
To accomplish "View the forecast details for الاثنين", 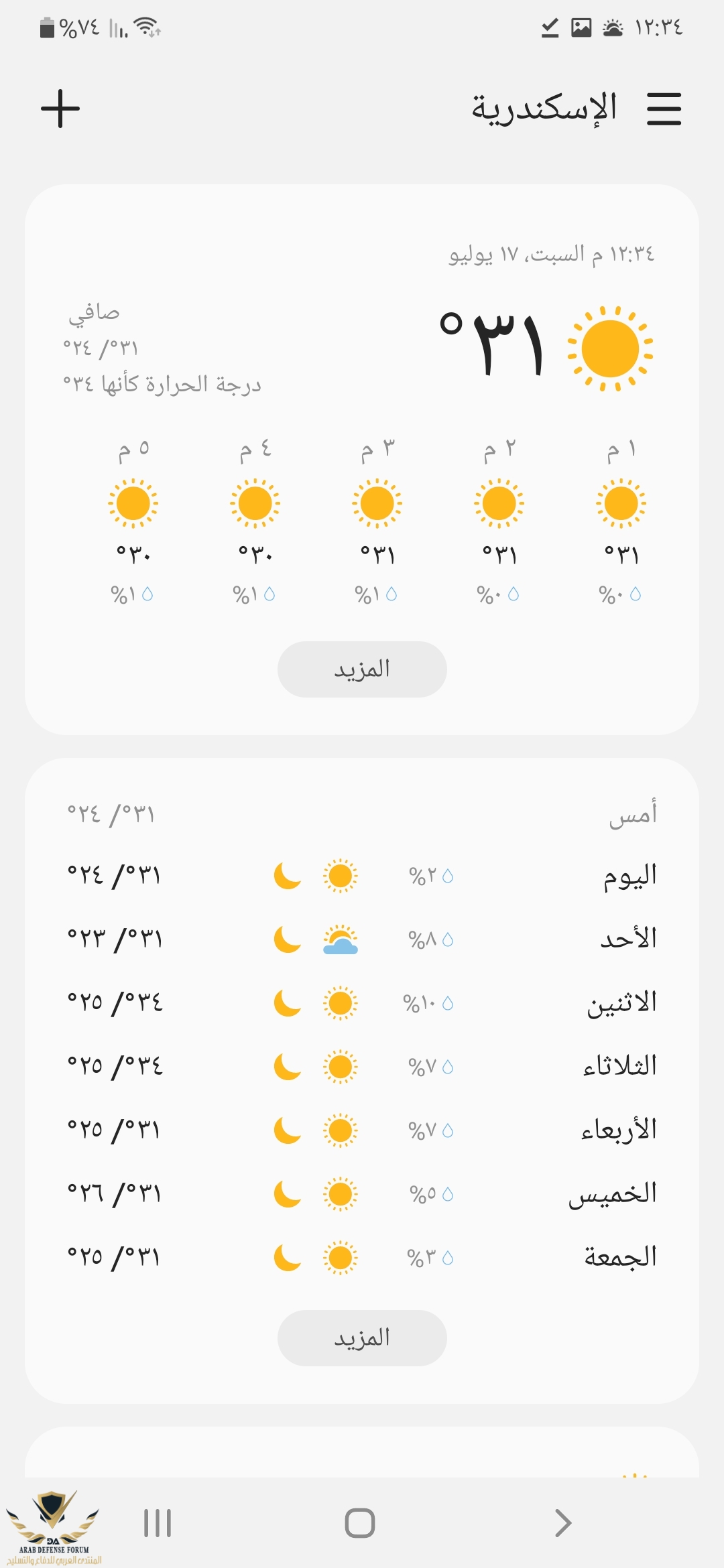I will click(x=362, y=1002).
